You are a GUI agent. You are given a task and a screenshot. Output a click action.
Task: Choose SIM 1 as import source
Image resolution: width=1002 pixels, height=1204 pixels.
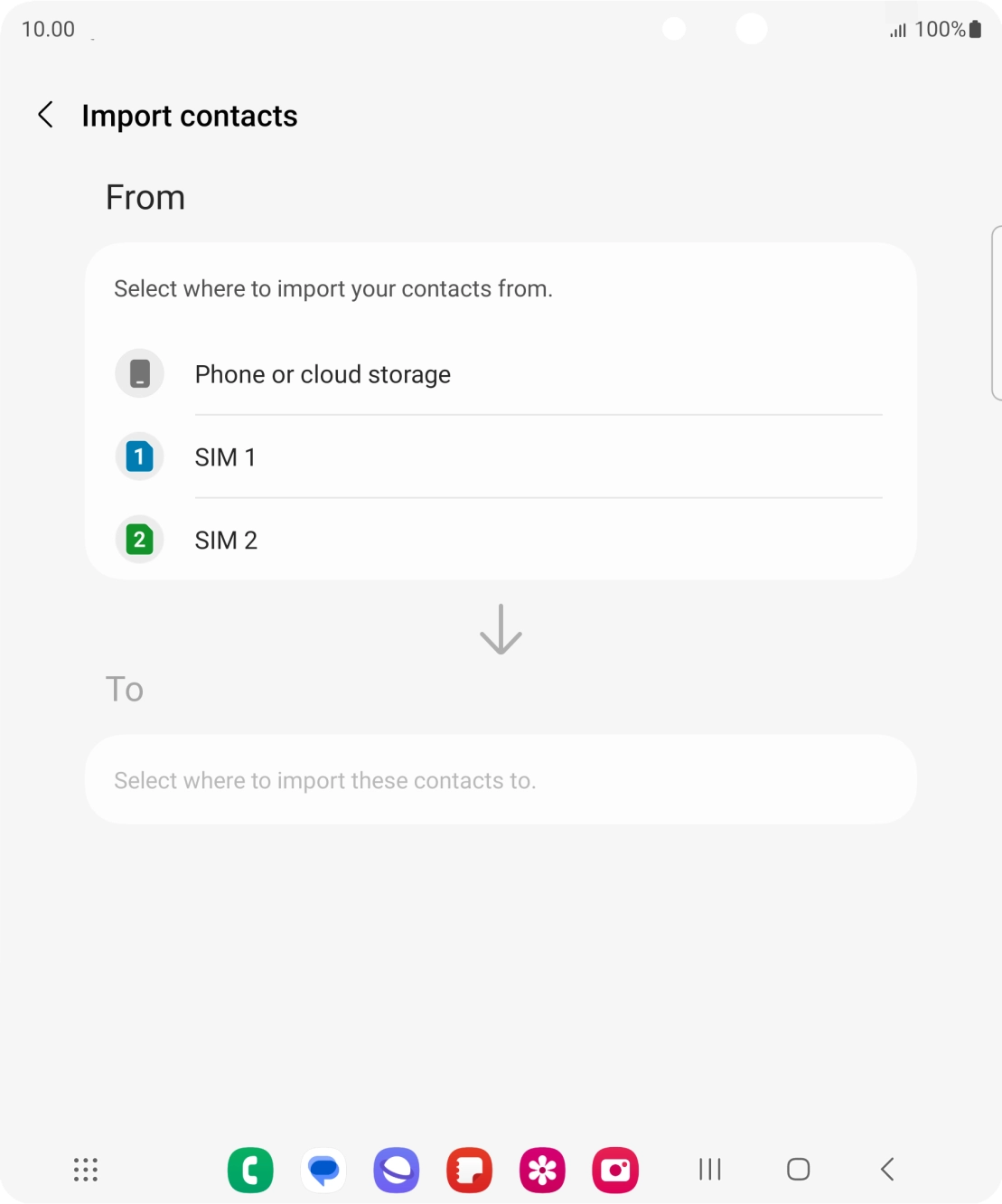click(226, 457)
